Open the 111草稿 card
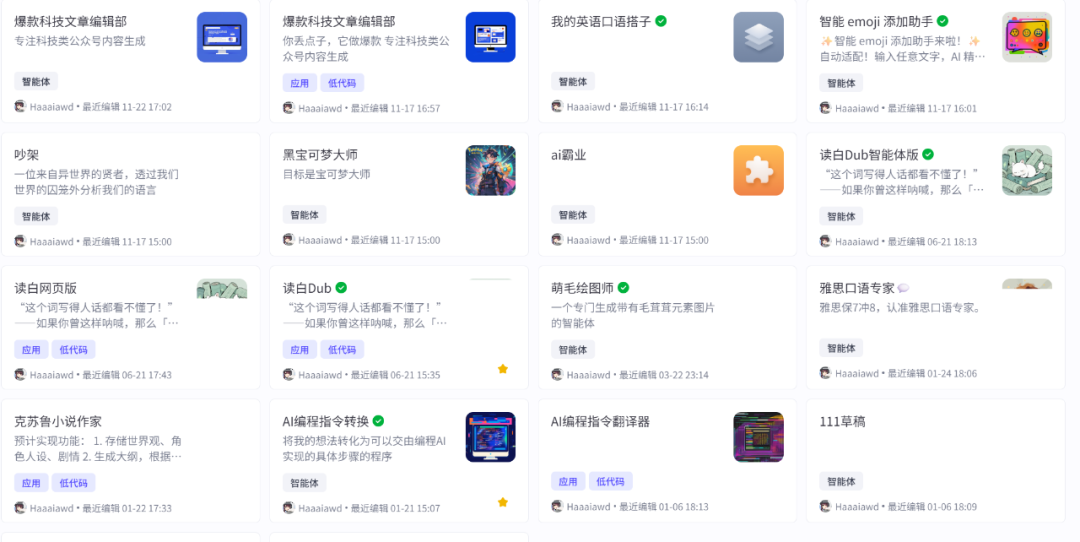 point(842,421)
